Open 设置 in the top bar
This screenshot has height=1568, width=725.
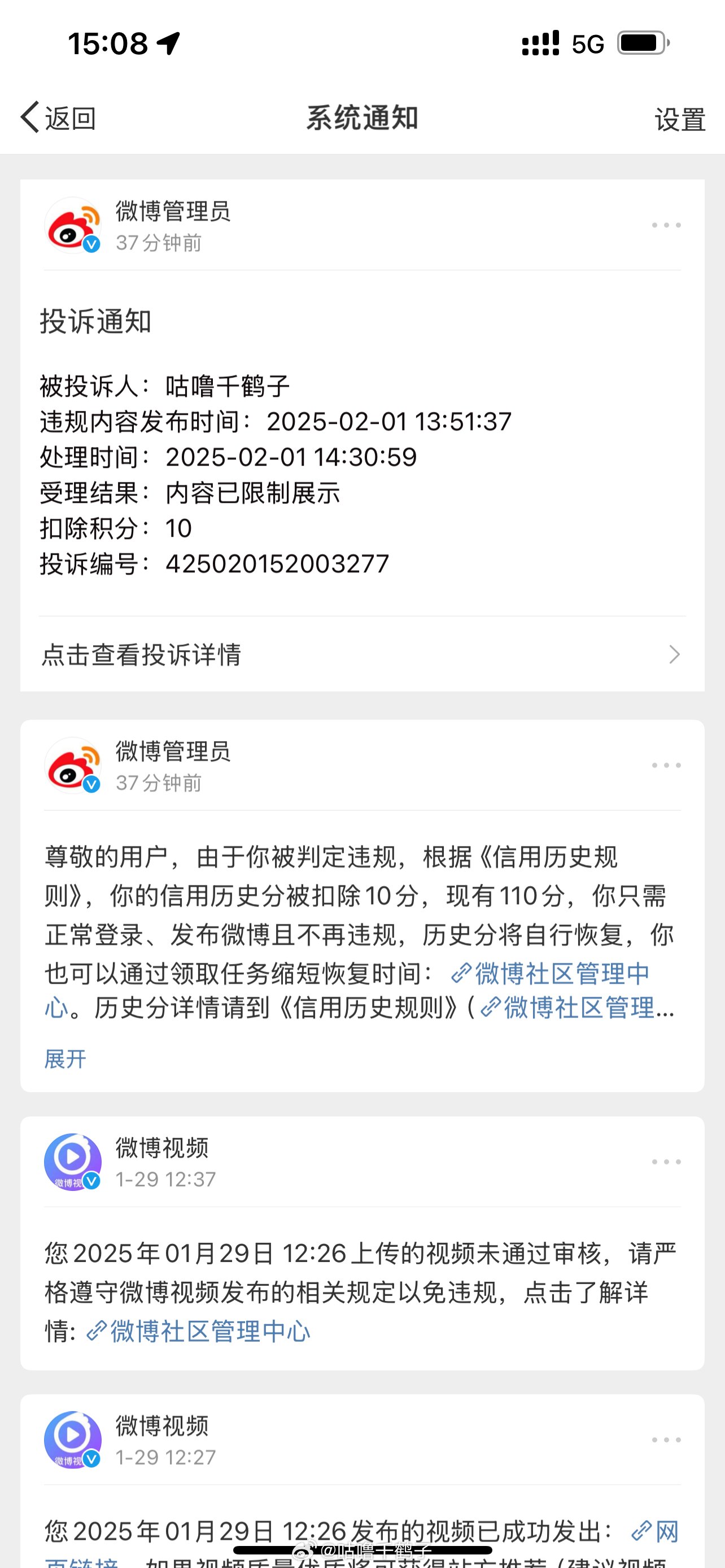[x=680, y=119]
